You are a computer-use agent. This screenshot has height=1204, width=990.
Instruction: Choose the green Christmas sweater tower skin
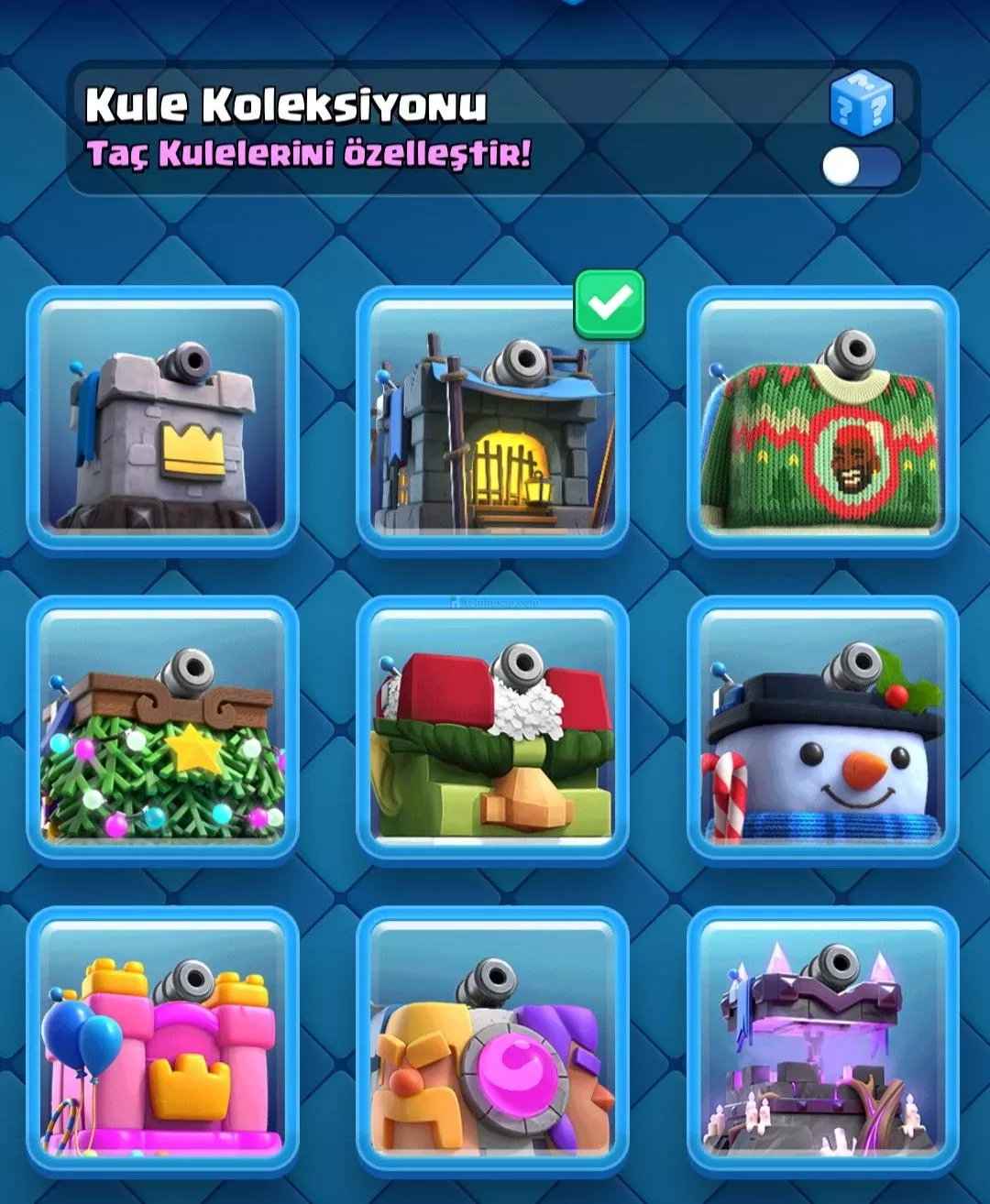pyautogui.click(x=822, y=421)
